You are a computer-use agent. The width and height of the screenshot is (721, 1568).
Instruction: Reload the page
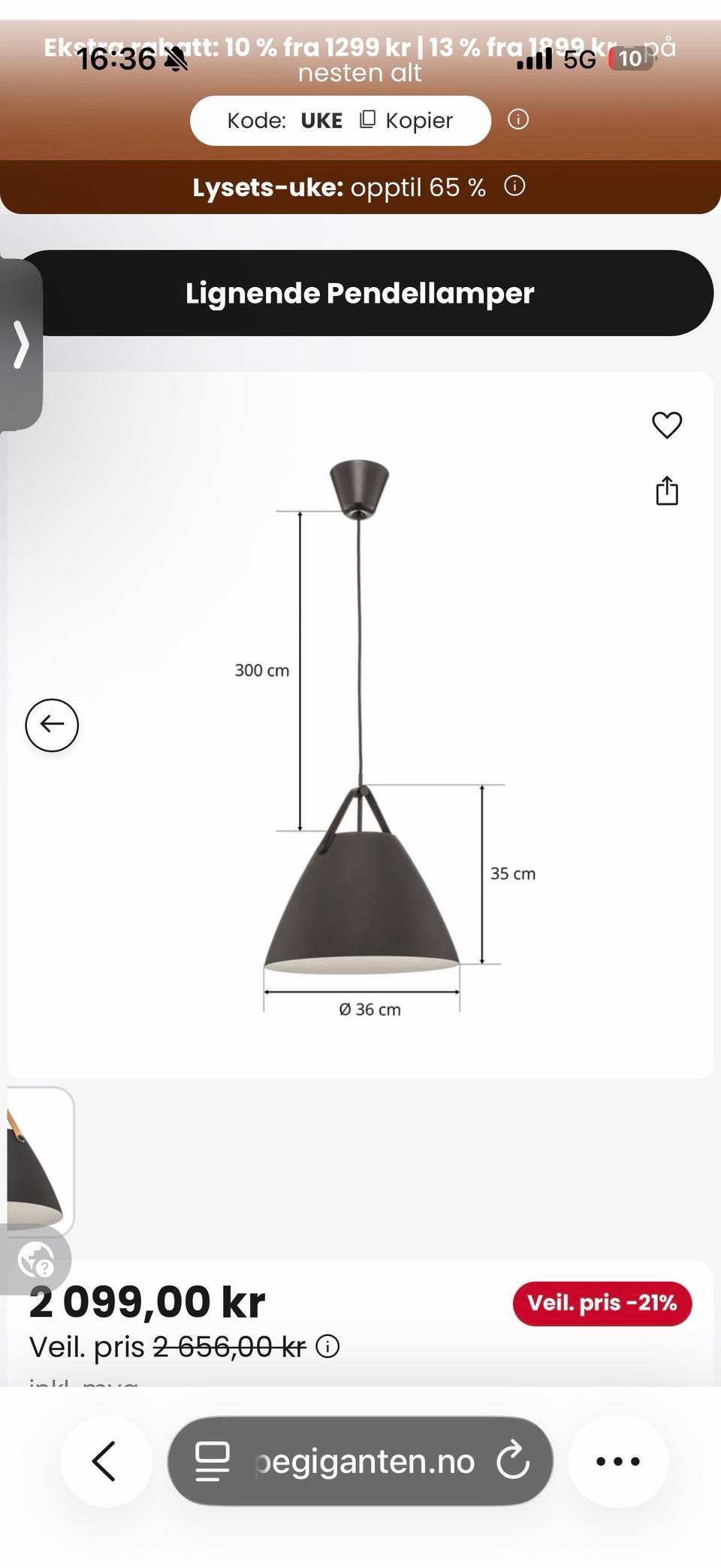tap(513, 1461)
